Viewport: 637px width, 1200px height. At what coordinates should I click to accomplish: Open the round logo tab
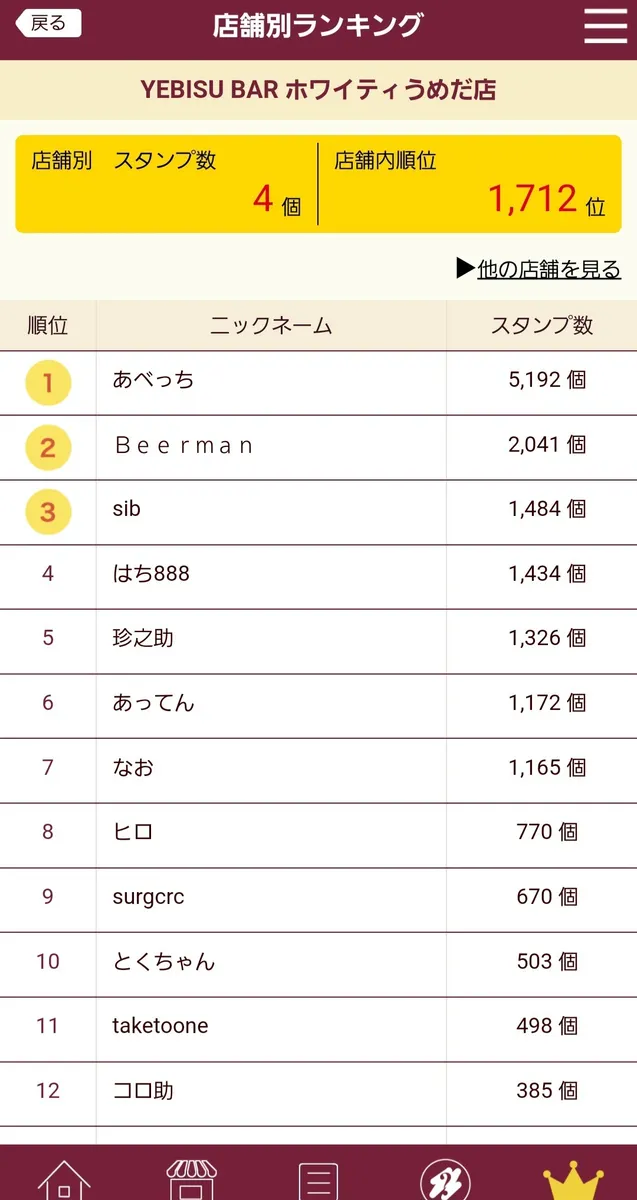[x=445, y=1180]
